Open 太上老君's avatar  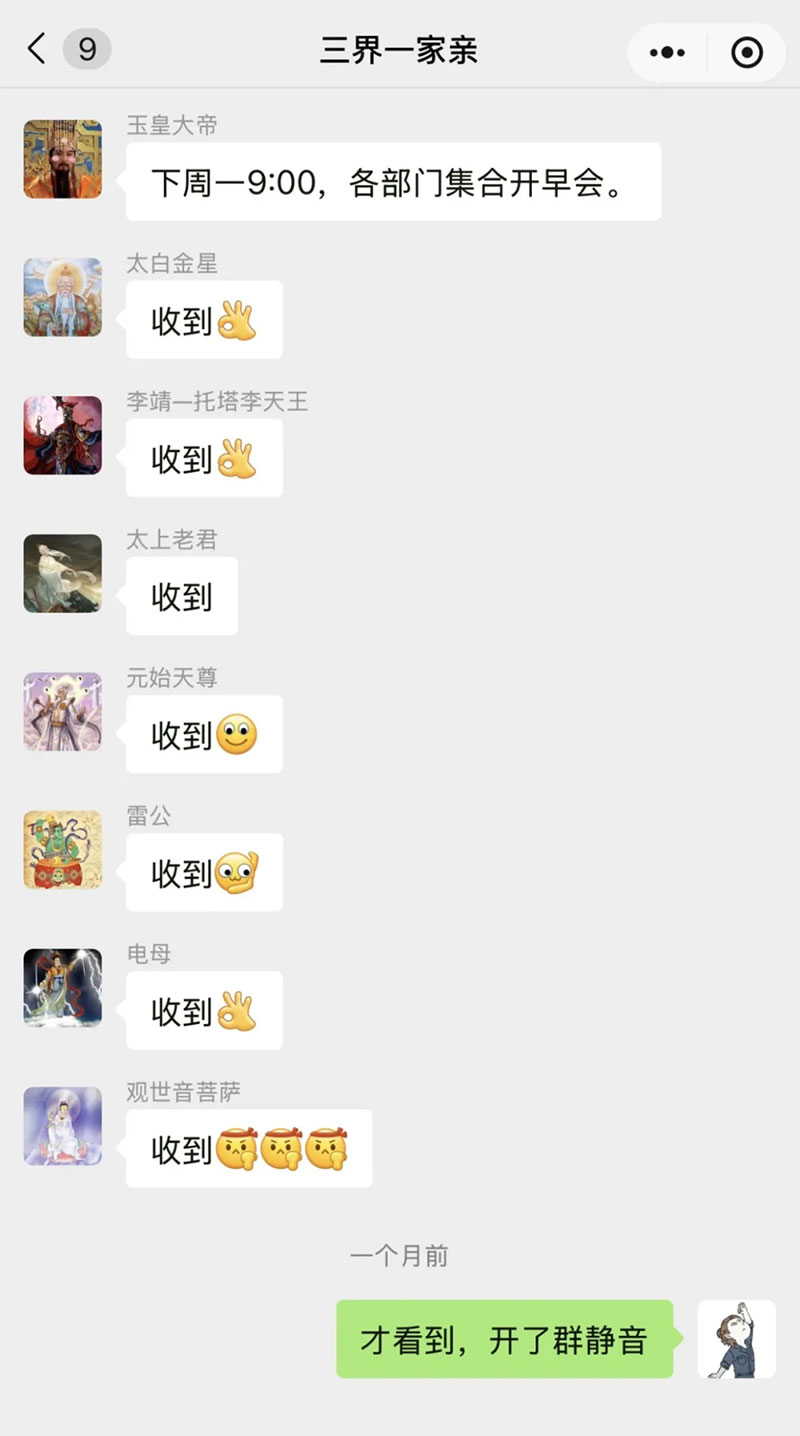click(x=63, y=573)
